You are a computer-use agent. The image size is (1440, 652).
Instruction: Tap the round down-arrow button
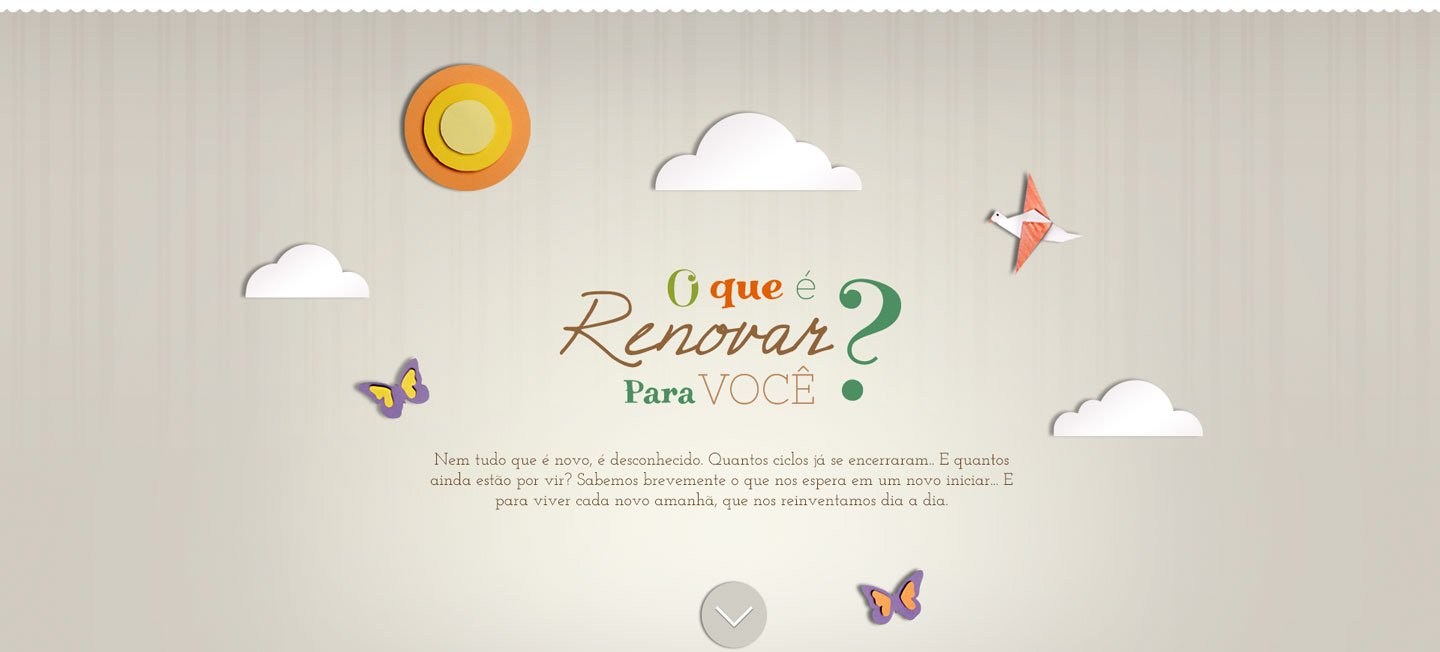coord(733,615)
